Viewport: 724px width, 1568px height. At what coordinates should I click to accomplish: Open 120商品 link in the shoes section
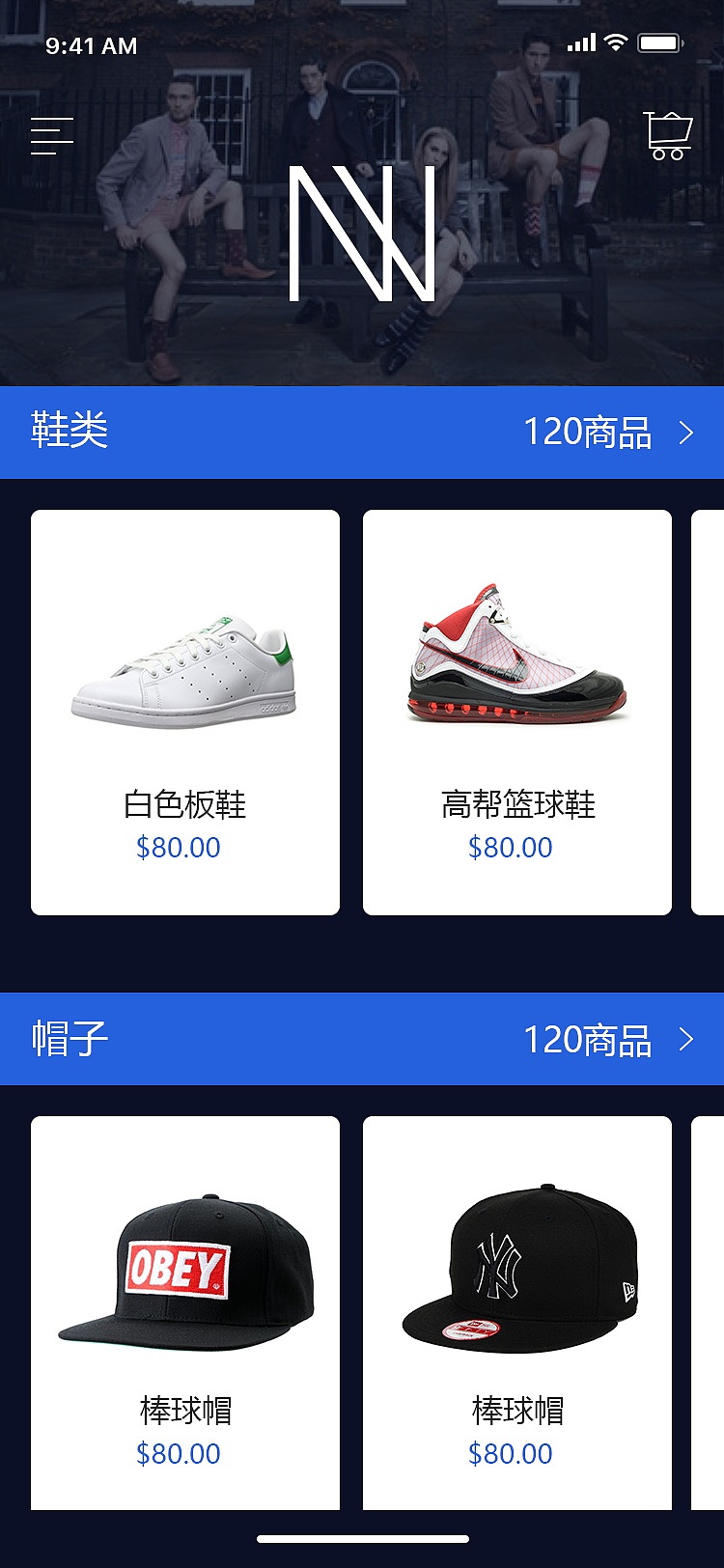point(588,432)
